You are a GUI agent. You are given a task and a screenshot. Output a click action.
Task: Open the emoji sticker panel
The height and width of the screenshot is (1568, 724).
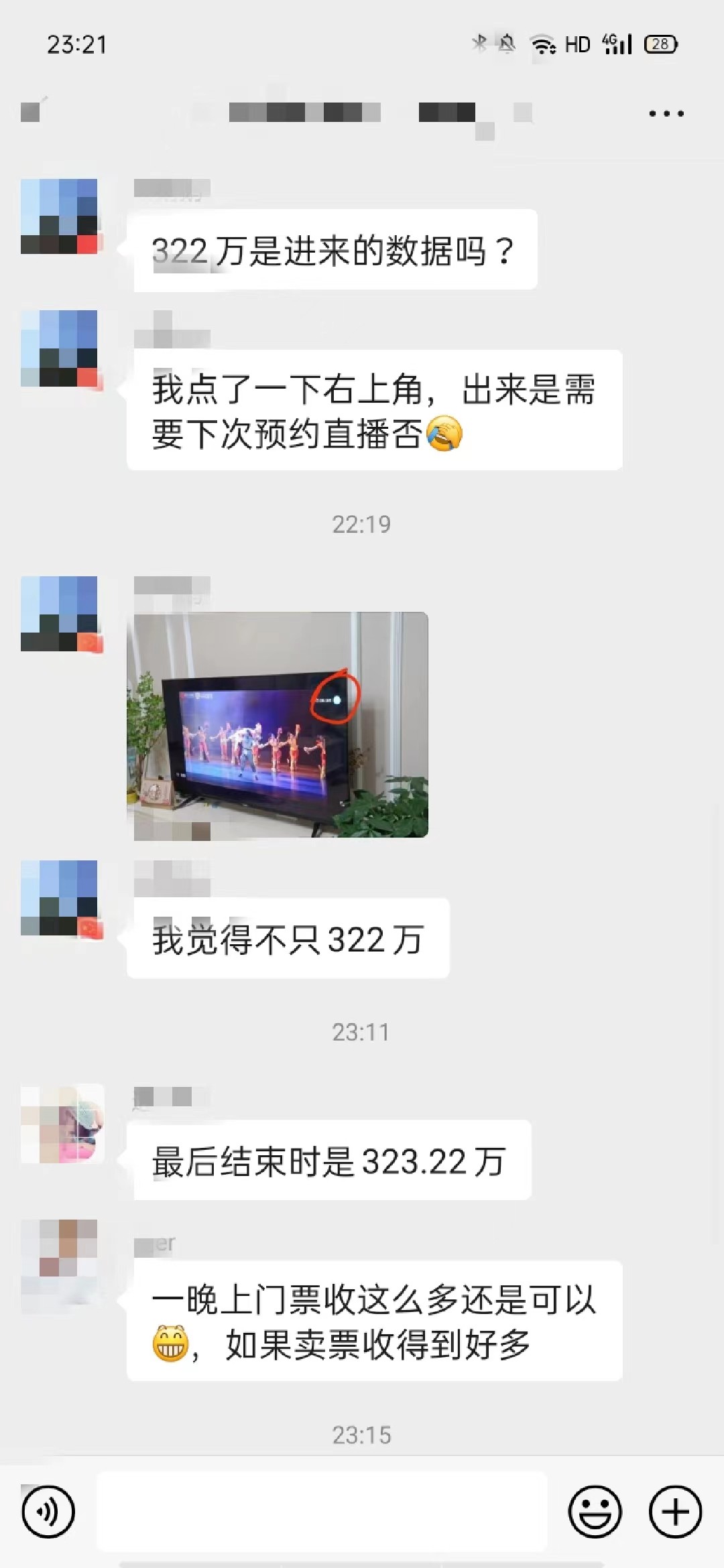[595, 1511]
